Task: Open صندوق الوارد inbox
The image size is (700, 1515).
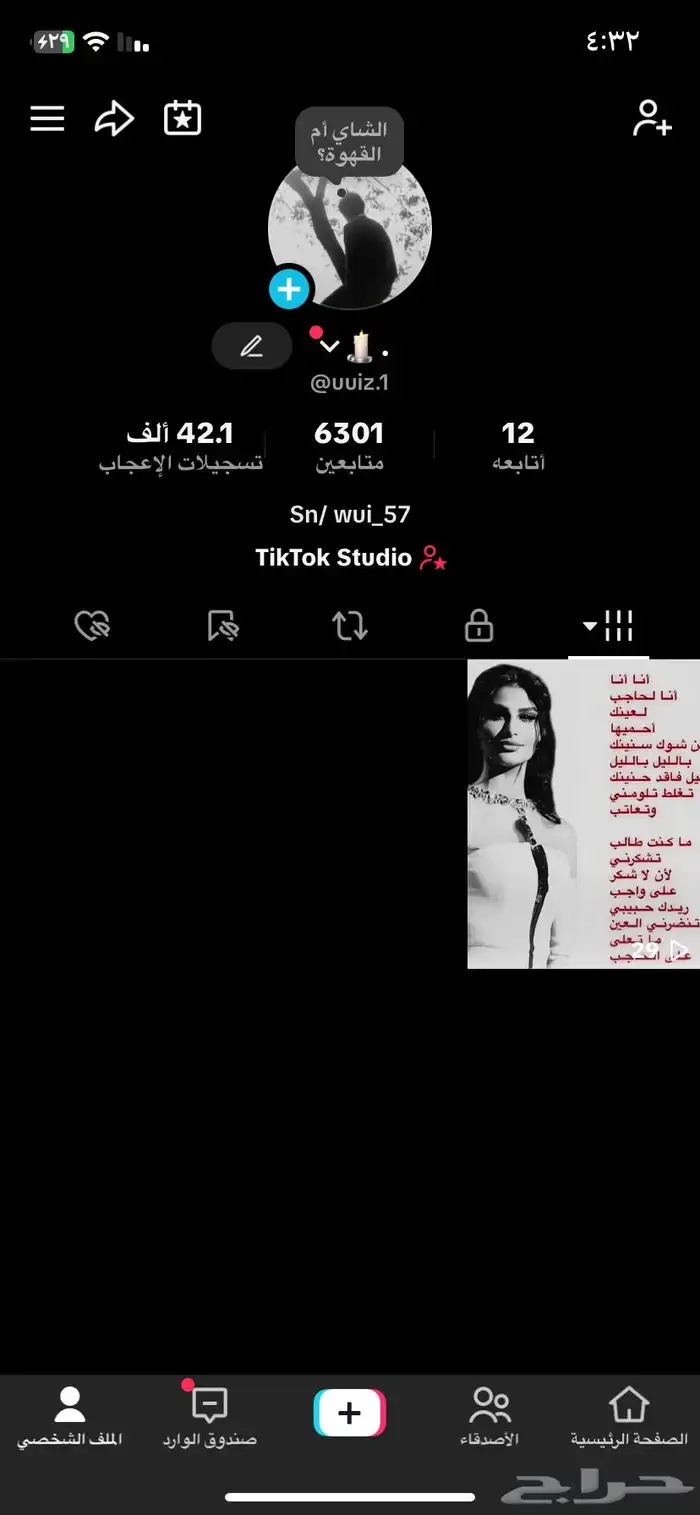Action: (x=209, y=1416)
